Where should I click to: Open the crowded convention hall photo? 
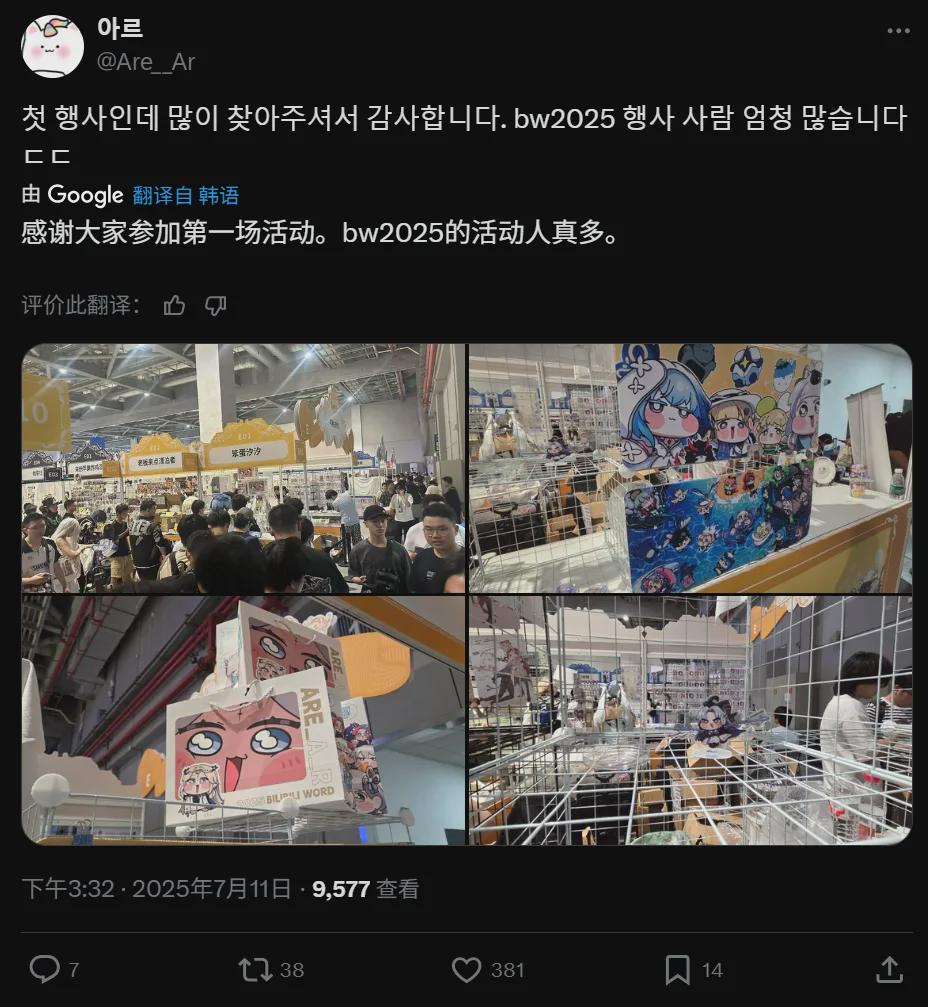[x=243, y=468]
